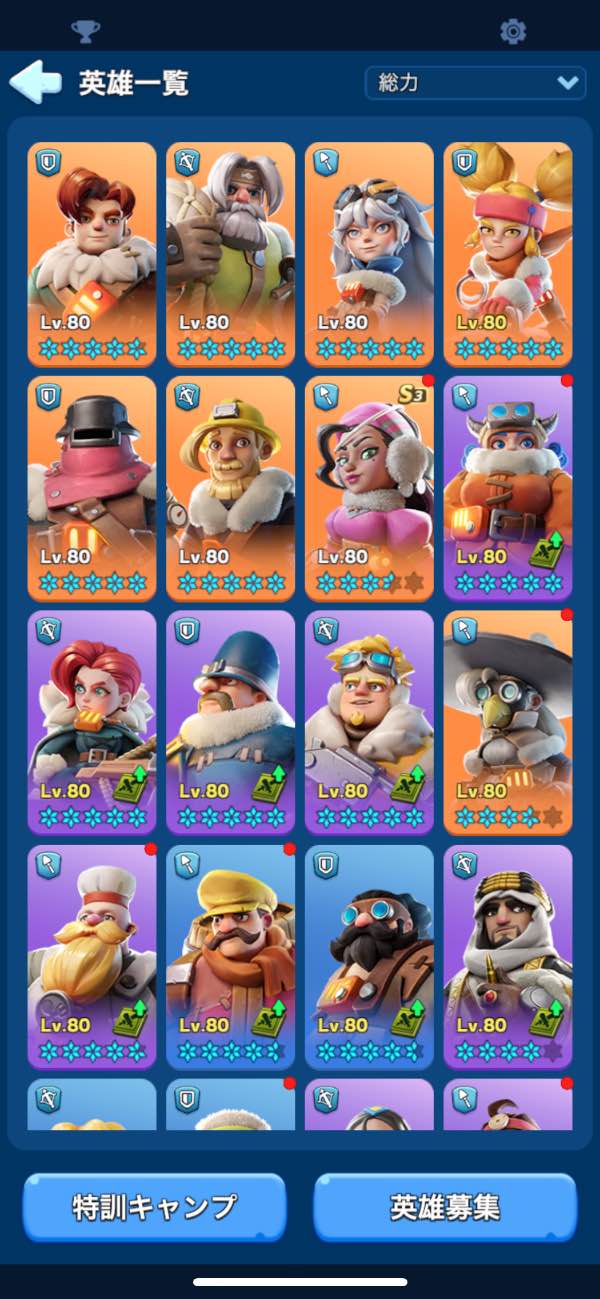Open the welding-mask hero card
Image resolution: width=600 pixels, height=1299 pixels.
pos(92,487)
